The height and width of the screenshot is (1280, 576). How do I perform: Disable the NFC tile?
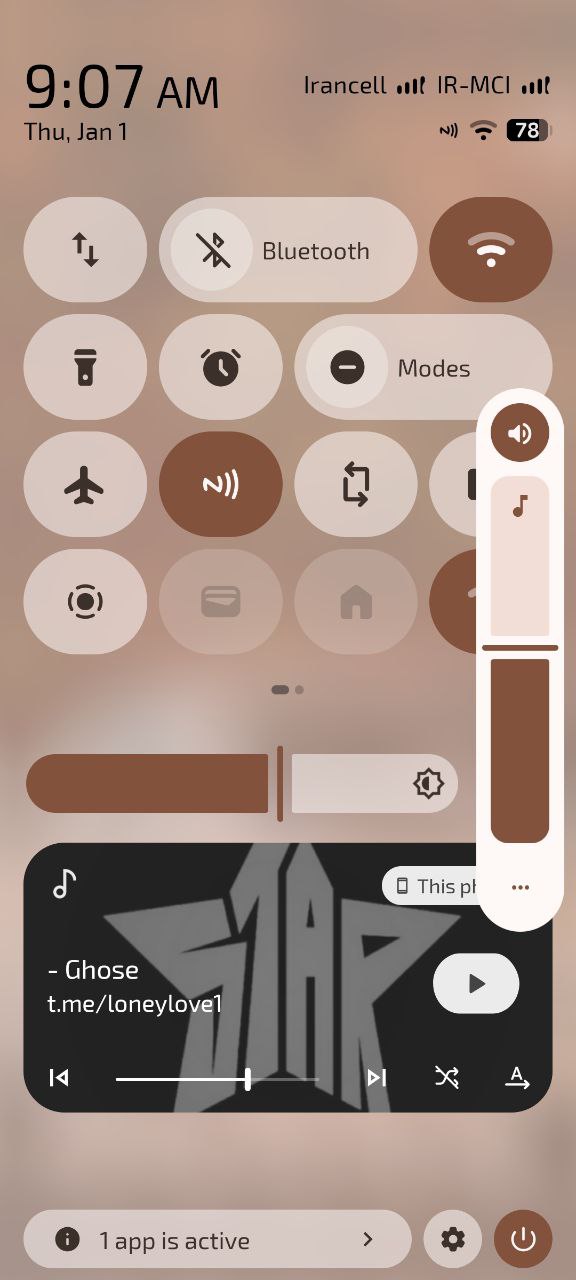click(220, 484)
